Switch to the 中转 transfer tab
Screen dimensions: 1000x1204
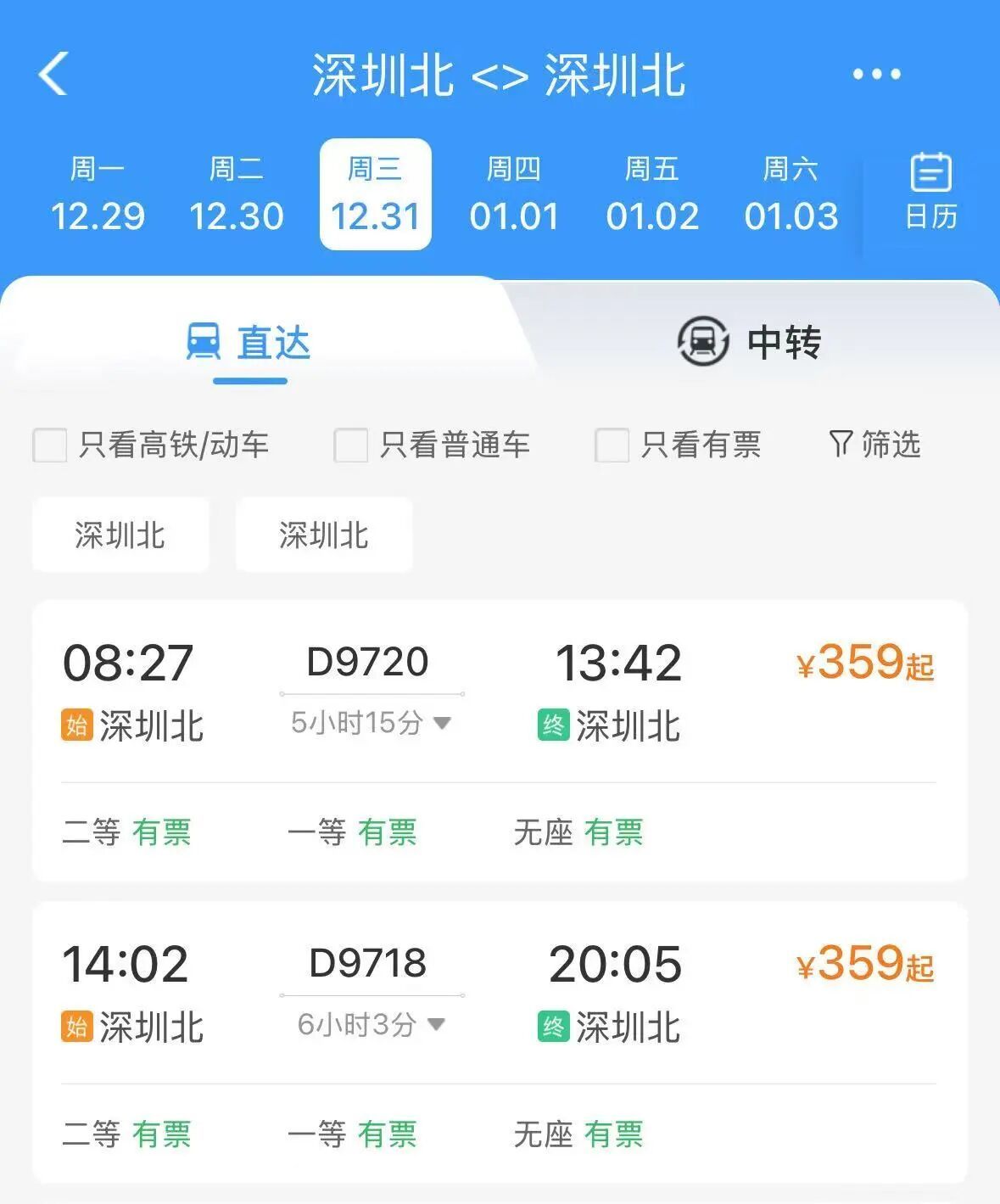point(749,342)
